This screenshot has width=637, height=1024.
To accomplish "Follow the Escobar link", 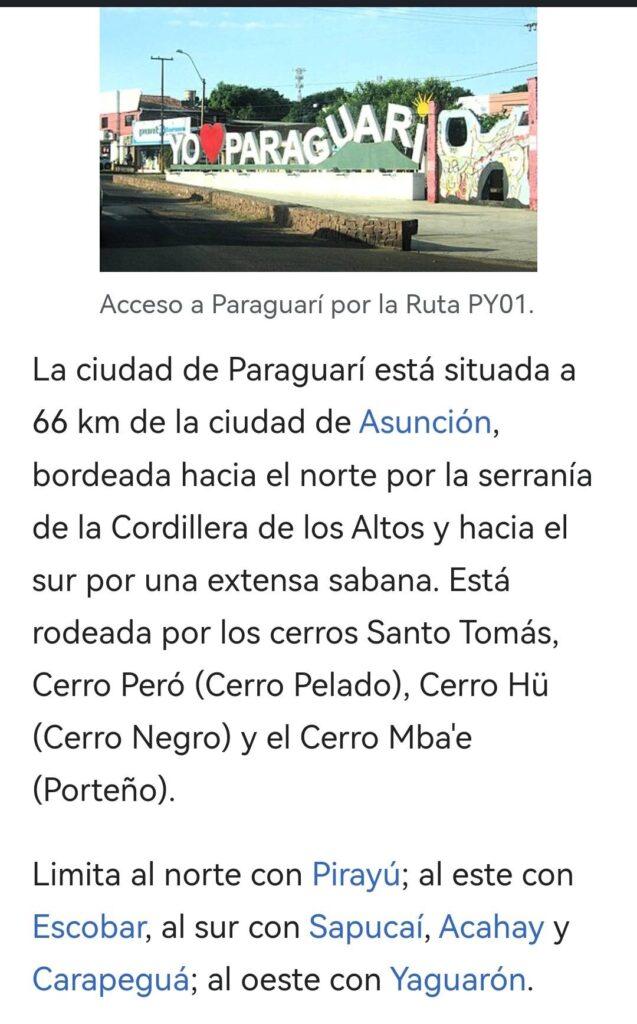I will (x=88, y=927).
